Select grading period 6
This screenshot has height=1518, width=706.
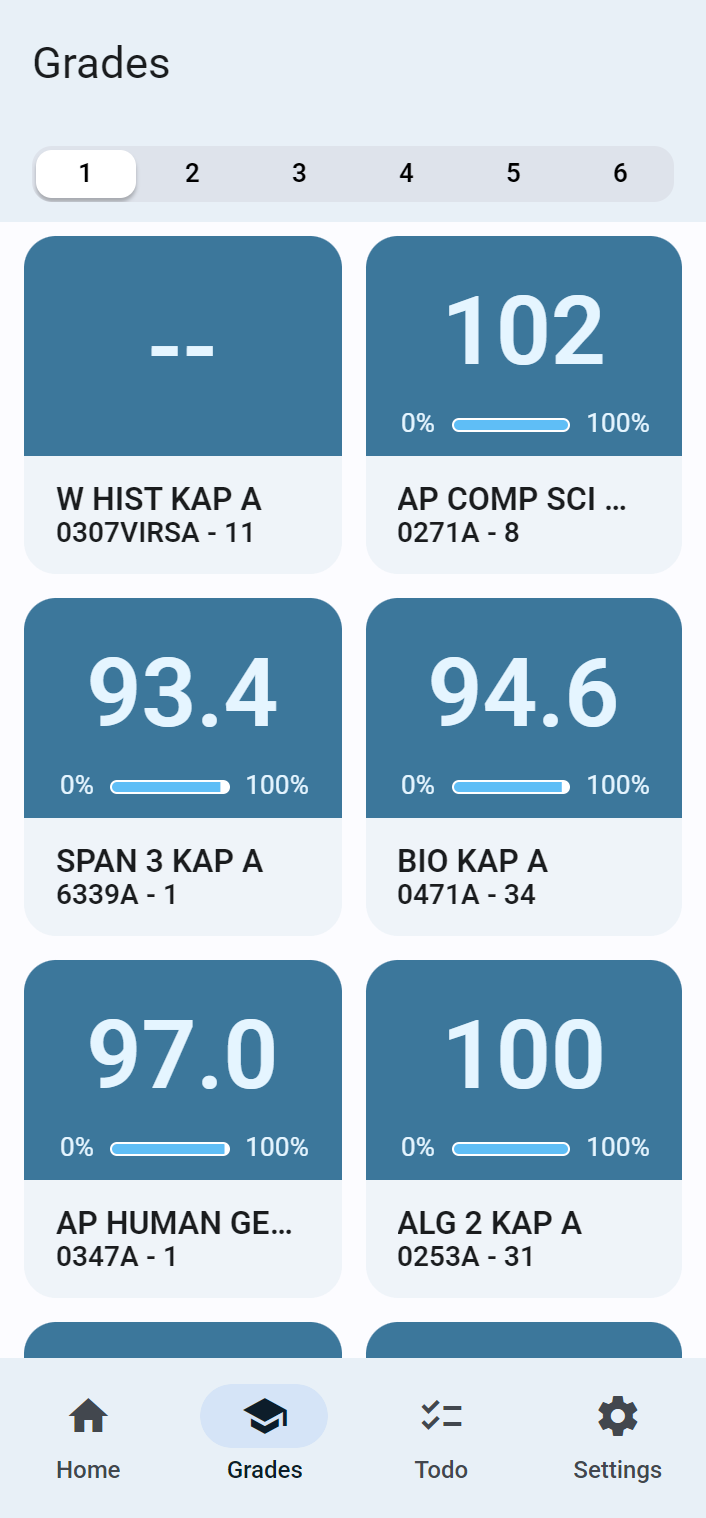point(620,174)
